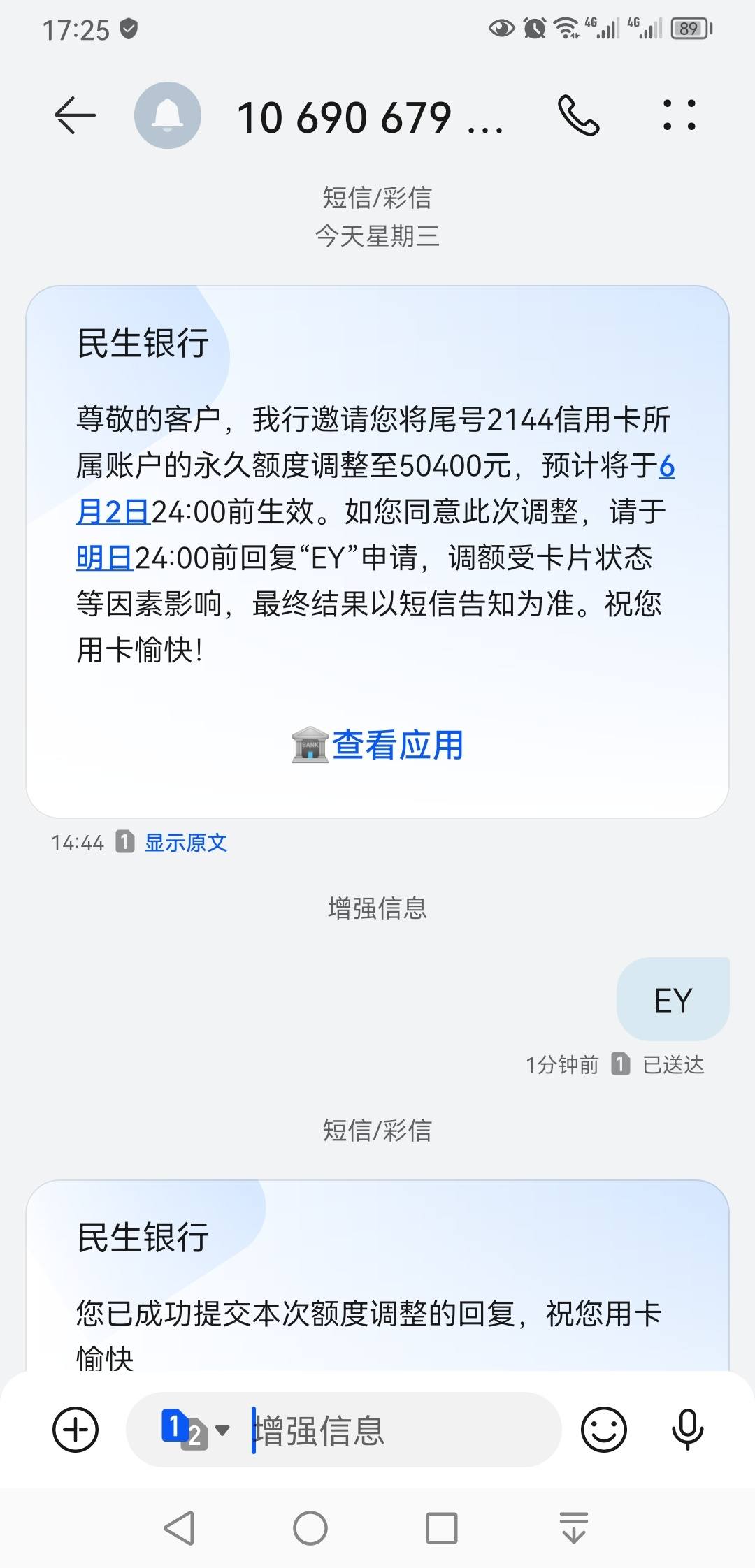The width and height of the screenshot is (755, 1568).
Task: Tap the underlined 明日 link
Action: pyautogui.click(x=105, y=558)
